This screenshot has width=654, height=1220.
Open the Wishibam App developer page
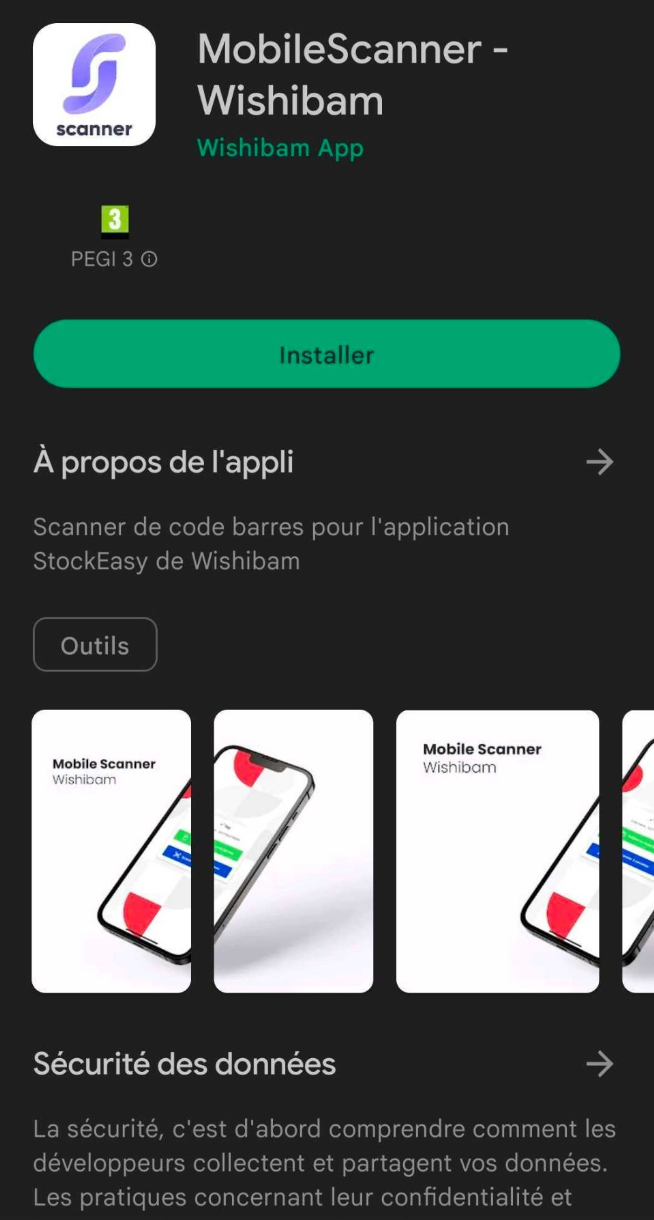[280, 148]
